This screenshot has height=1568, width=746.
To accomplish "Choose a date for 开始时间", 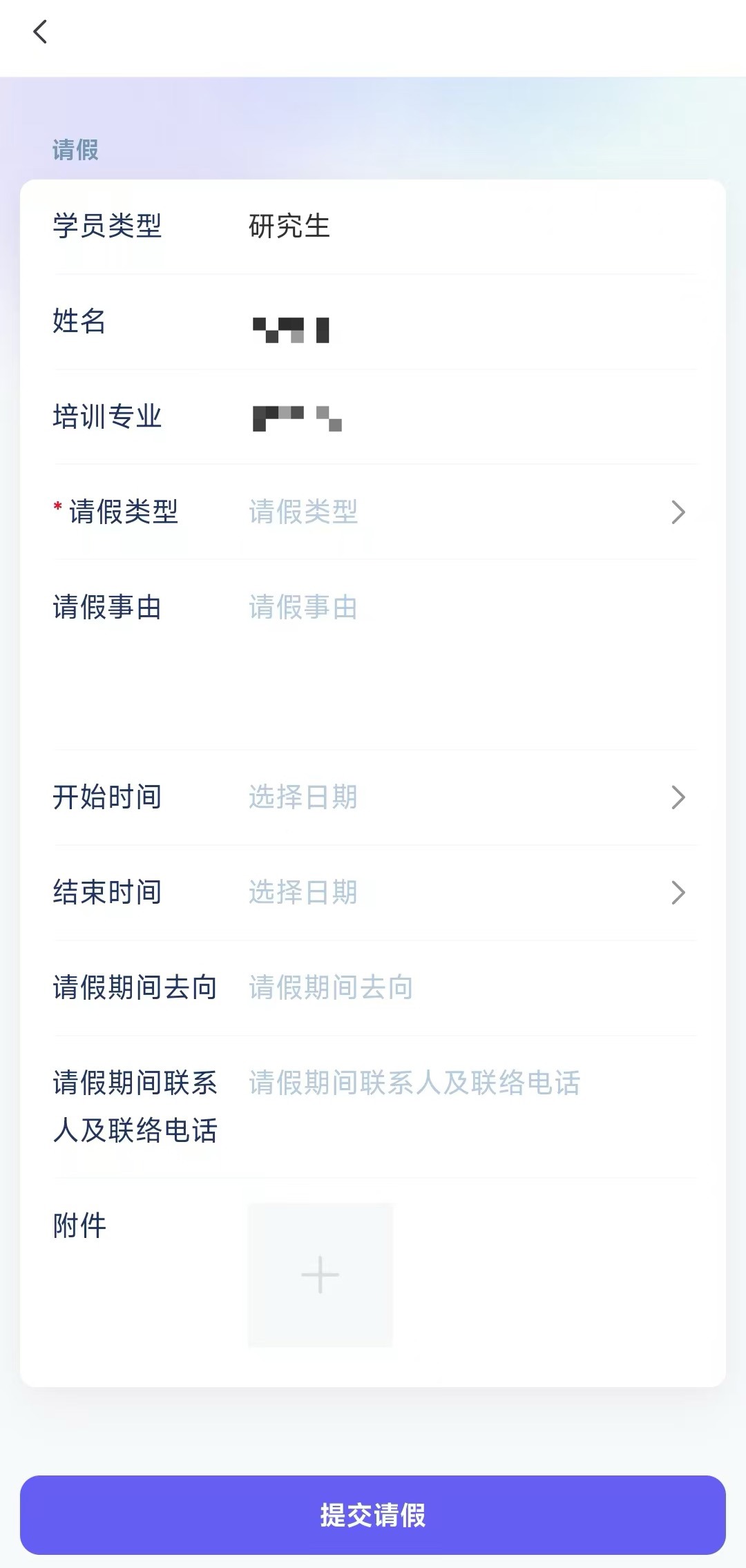I will click(x=463, y=797).
